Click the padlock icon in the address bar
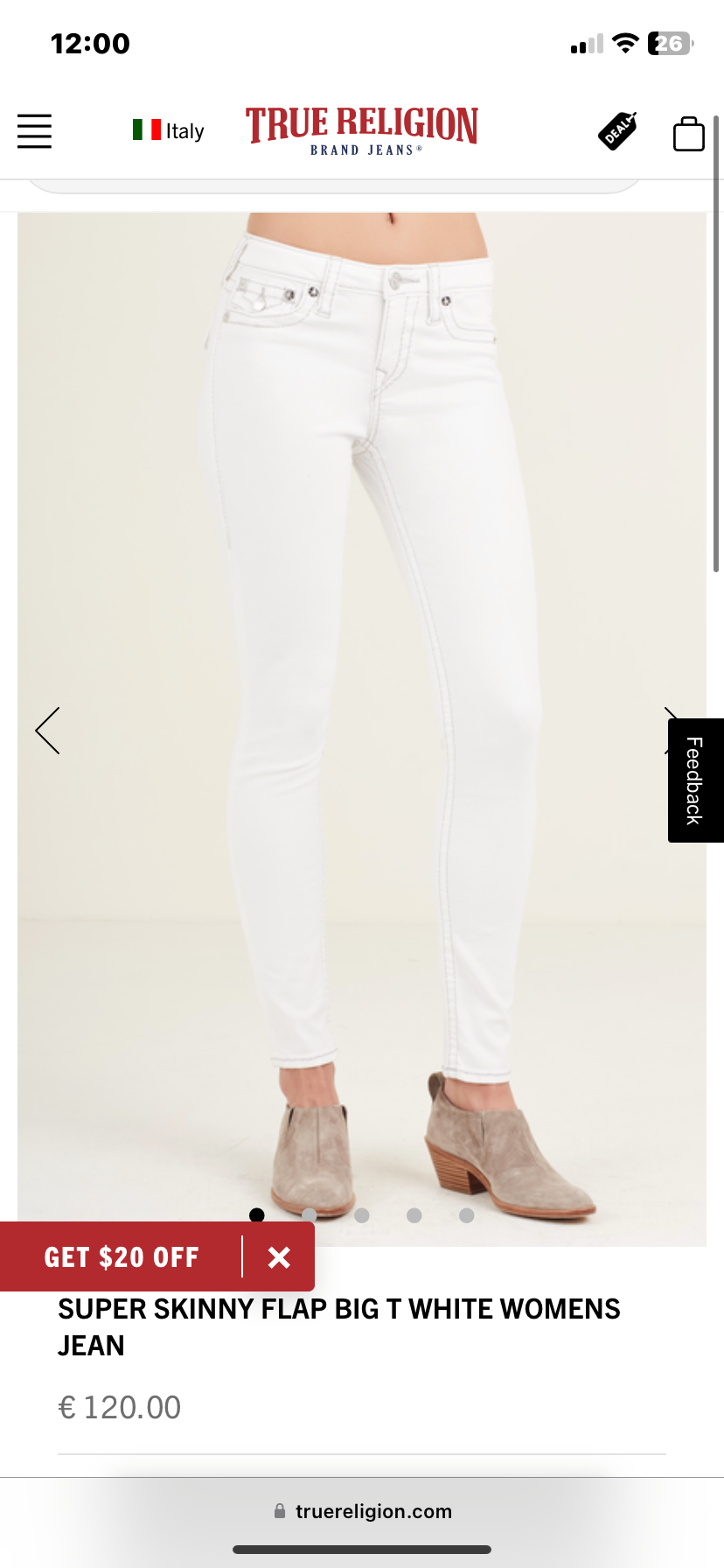 (281, 1511)
